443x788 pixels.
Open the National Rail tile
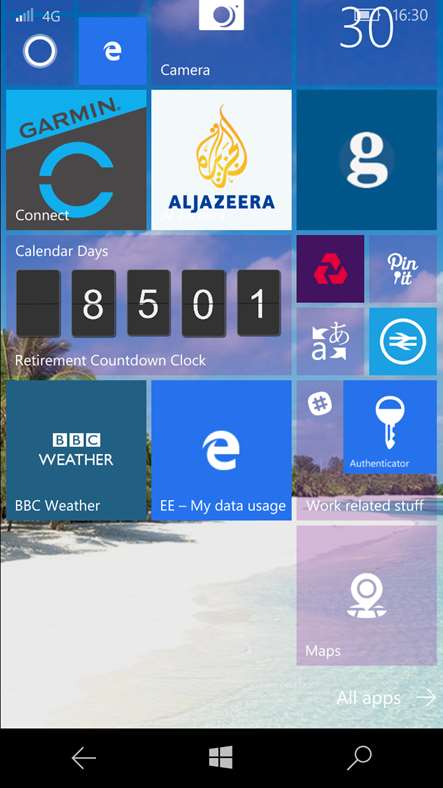coord(403,342)
